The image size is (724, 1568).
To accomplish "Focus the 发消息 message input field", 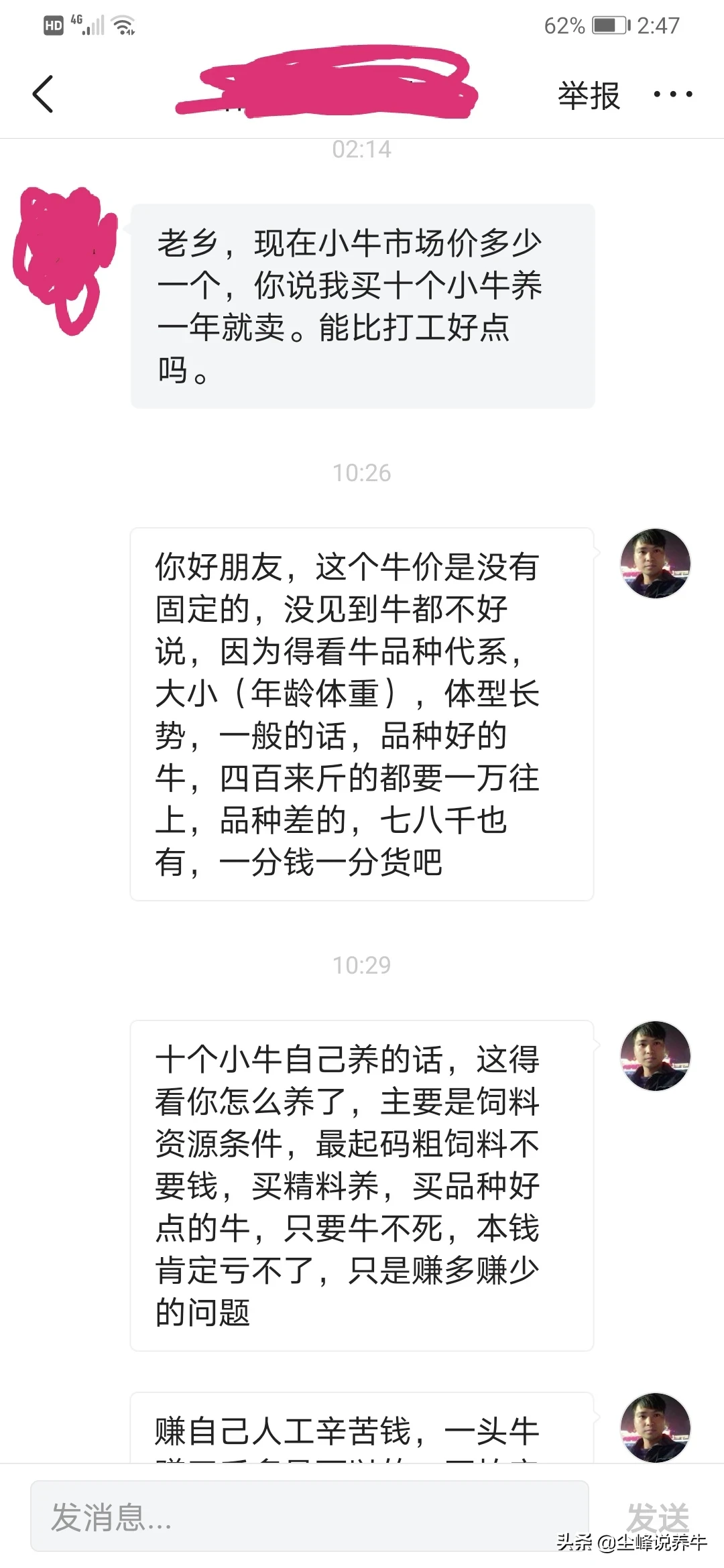I will point(309,1516).
